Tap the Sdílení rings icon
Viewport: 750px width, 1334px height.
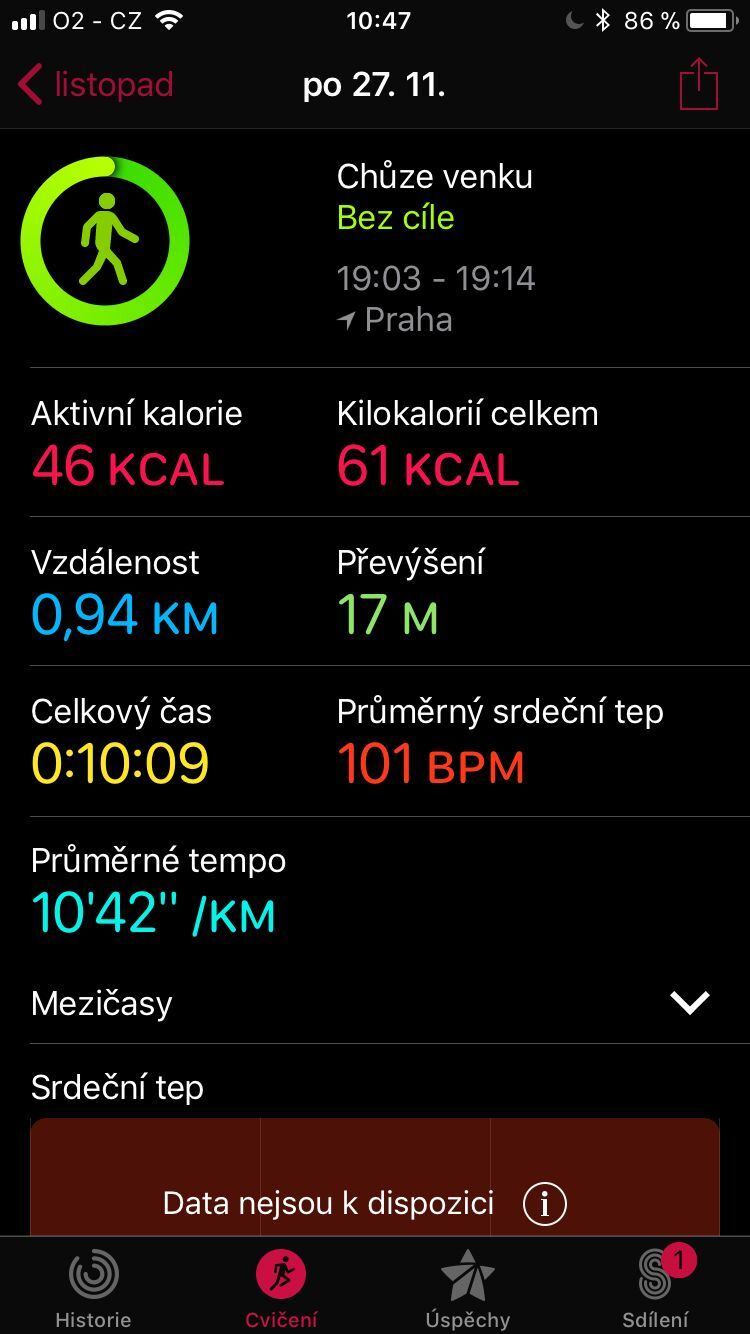tap(657, 1275)
